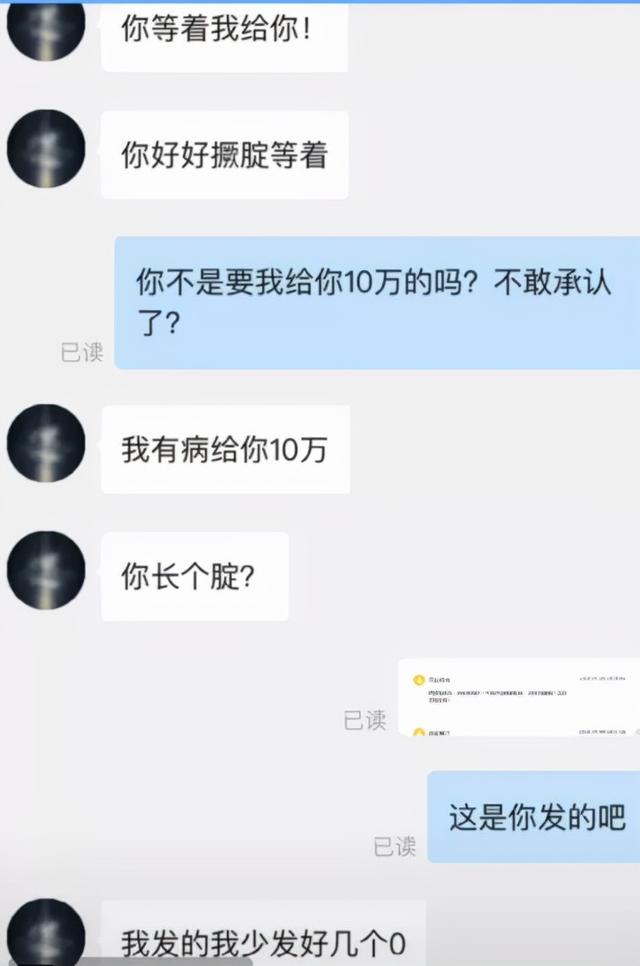Open the sent screenshot image message
This screenshot has width=640, height=966.
(518, 697)
